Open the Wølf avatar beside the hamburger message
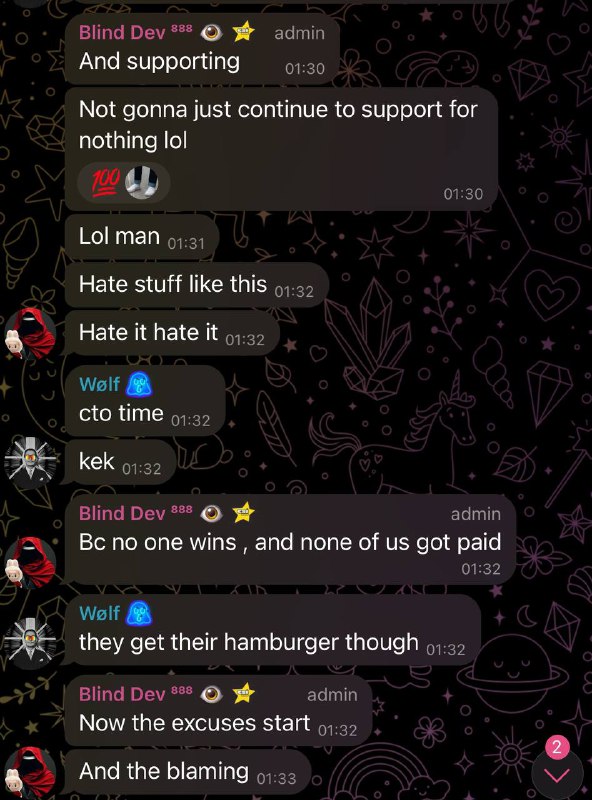592x800 pixels. [30, 643]
